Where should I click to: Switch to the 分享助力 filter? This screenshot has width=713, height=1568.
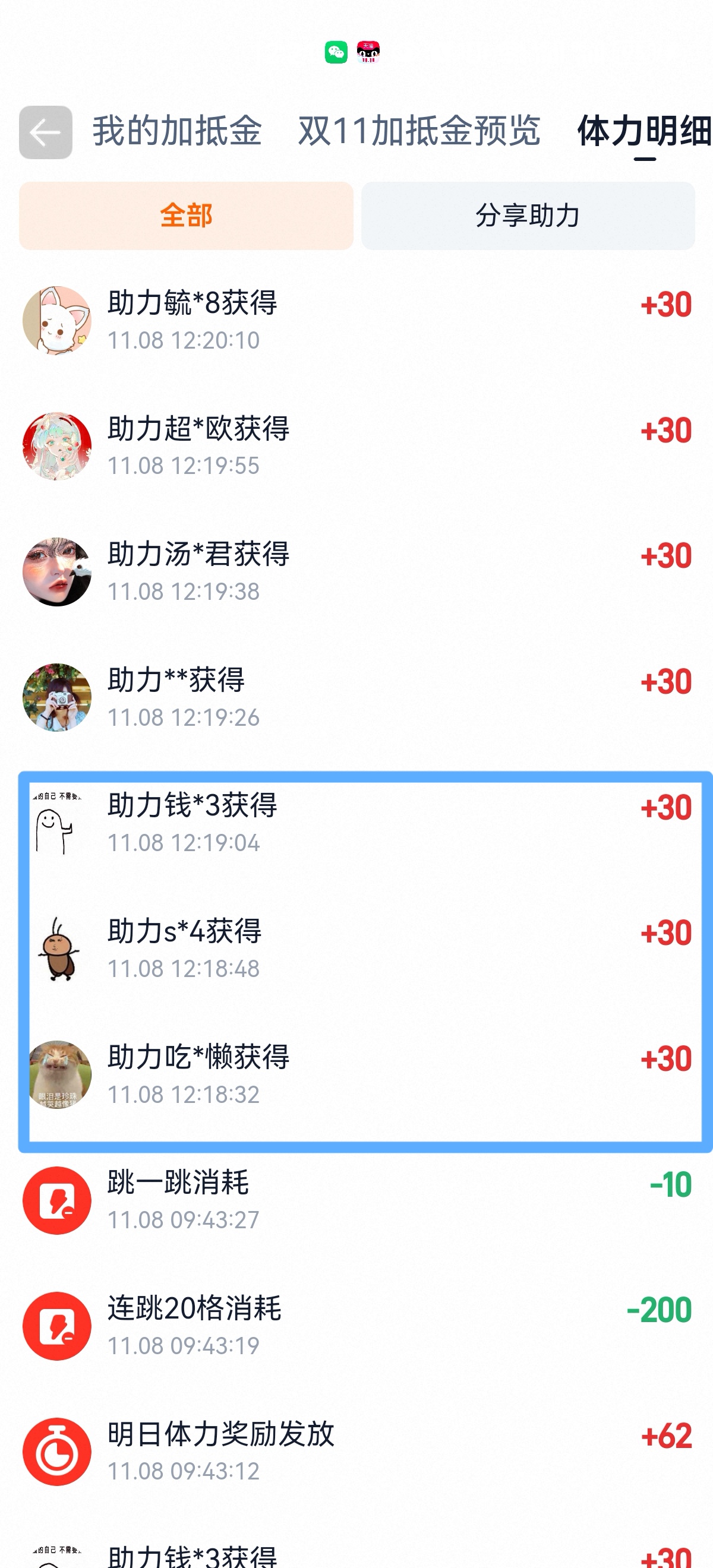coord(527,216)
